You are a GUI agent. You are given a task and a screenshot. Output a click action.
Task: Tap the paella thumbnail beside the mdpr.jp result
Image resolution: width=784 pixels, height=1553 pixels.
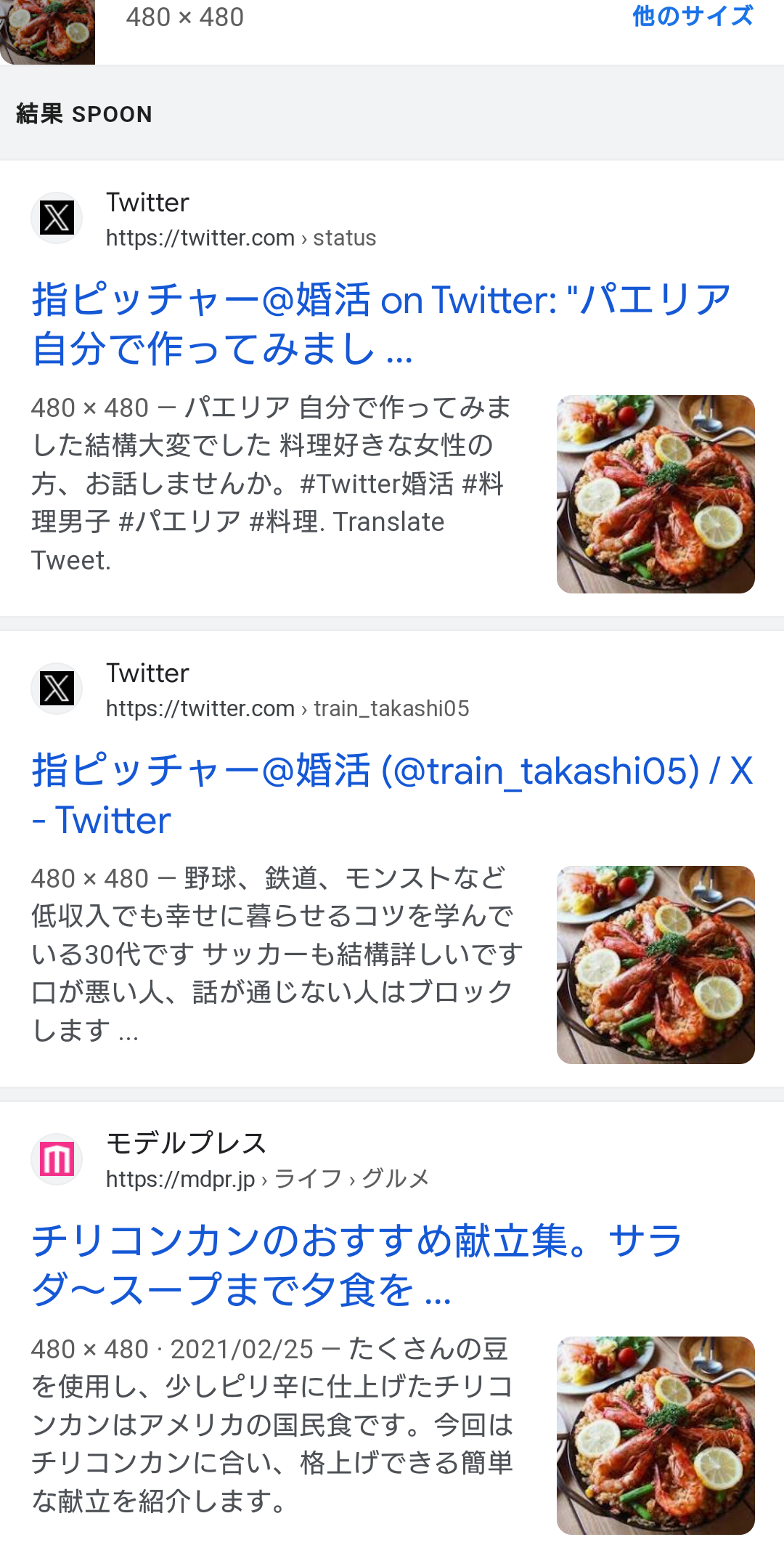coord(656,1435)
